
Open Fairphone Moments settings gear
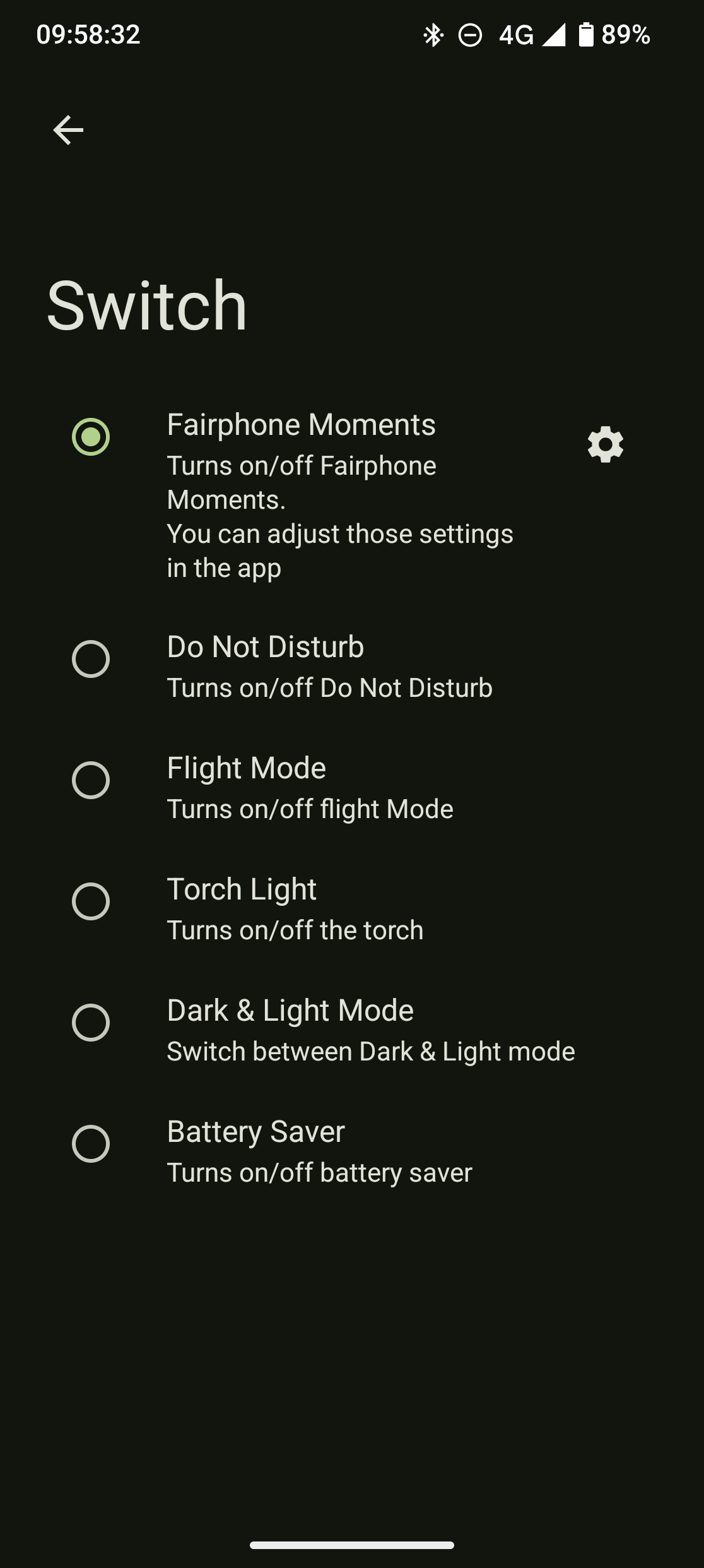coord(605,444)
